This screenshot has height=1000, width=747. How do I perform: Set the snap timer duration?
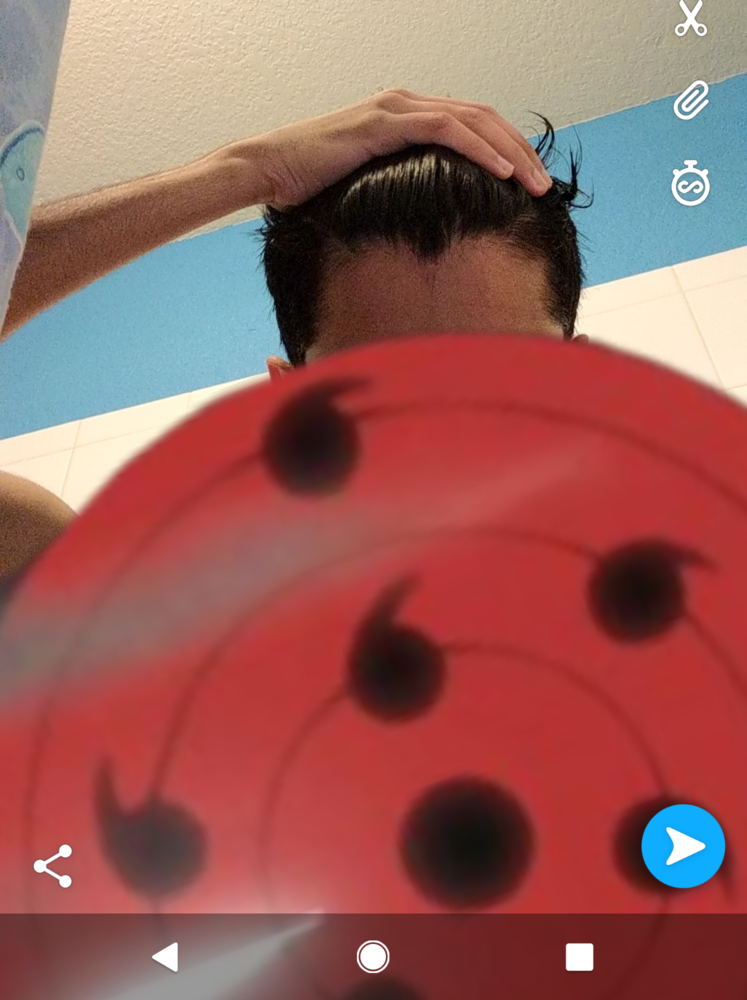[690, 186]
